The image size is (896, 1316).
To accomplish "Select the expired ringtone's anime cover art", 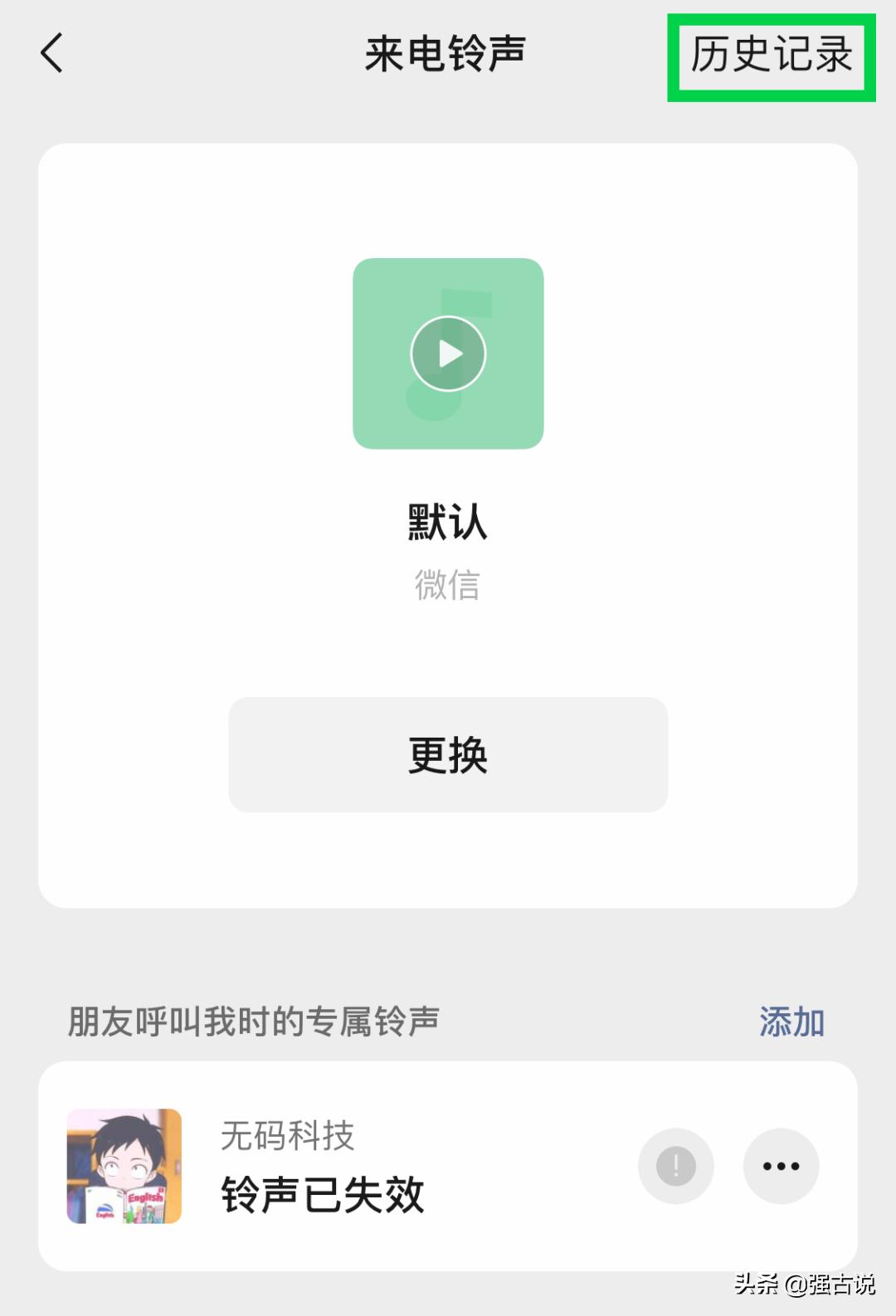I will click(124, 1166).
